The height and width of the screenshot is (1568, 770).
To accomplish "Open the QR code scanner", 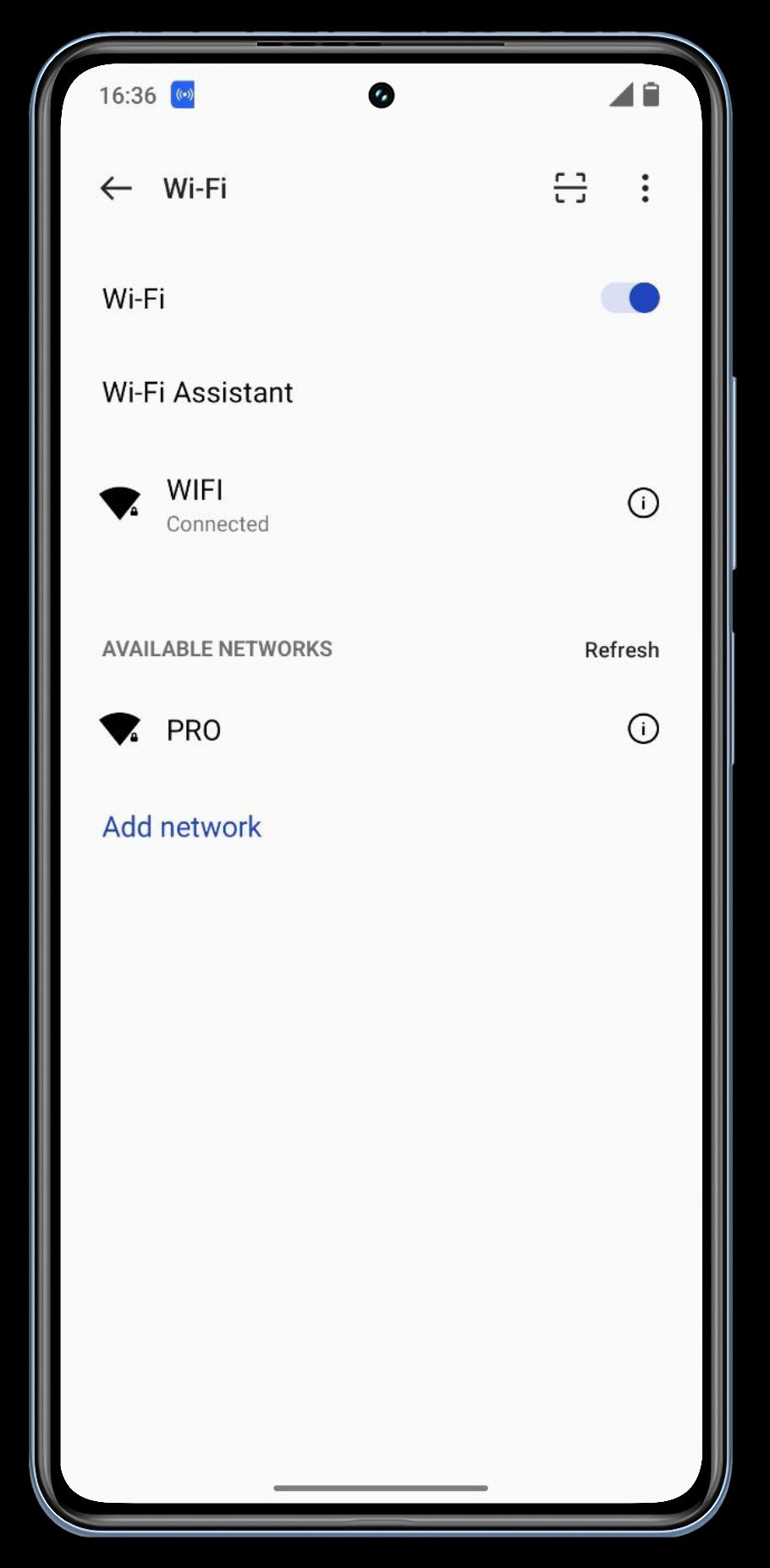I will point(570,188).
